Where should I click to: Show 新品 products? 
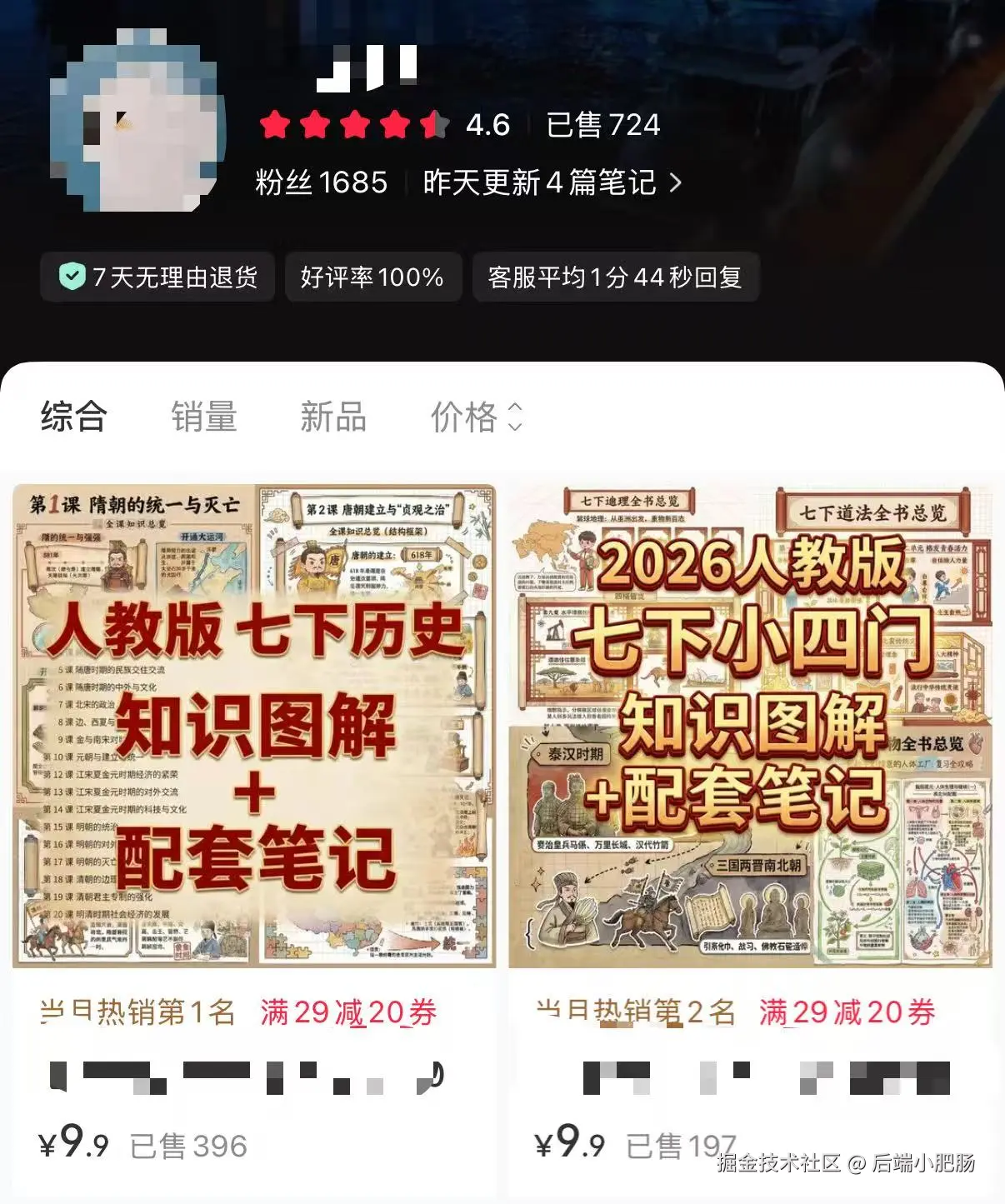pos(333,416)
